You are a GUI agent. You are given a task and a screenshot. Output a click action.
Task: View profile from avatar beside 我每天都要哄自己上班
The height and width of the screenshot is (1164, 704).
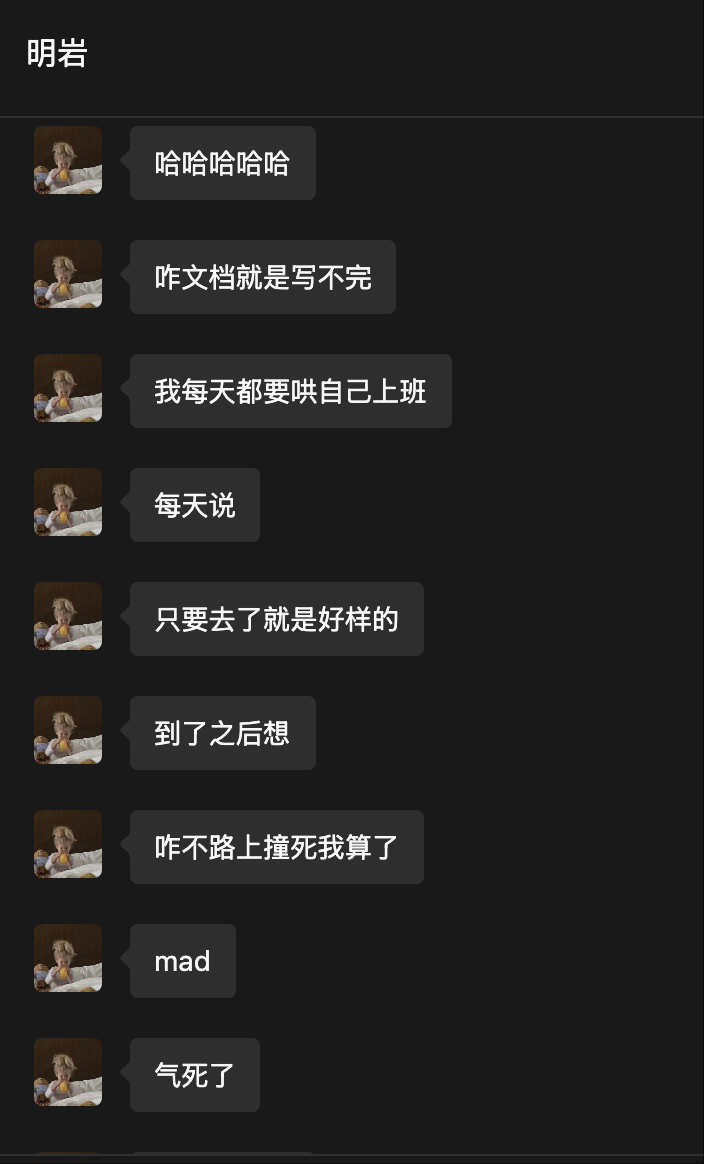(68, 388)
